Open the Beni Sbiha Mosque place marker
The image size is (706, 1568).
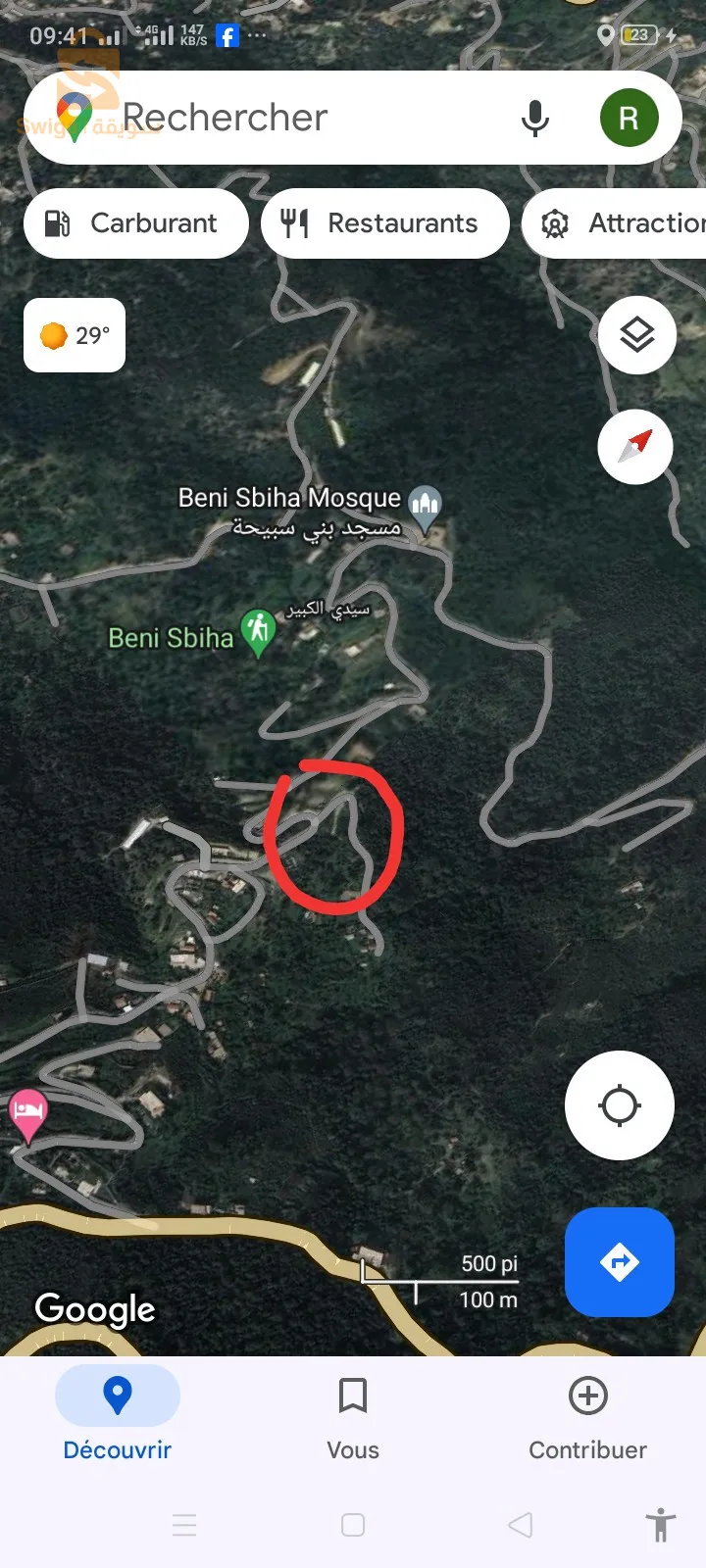tap(426, 506)
